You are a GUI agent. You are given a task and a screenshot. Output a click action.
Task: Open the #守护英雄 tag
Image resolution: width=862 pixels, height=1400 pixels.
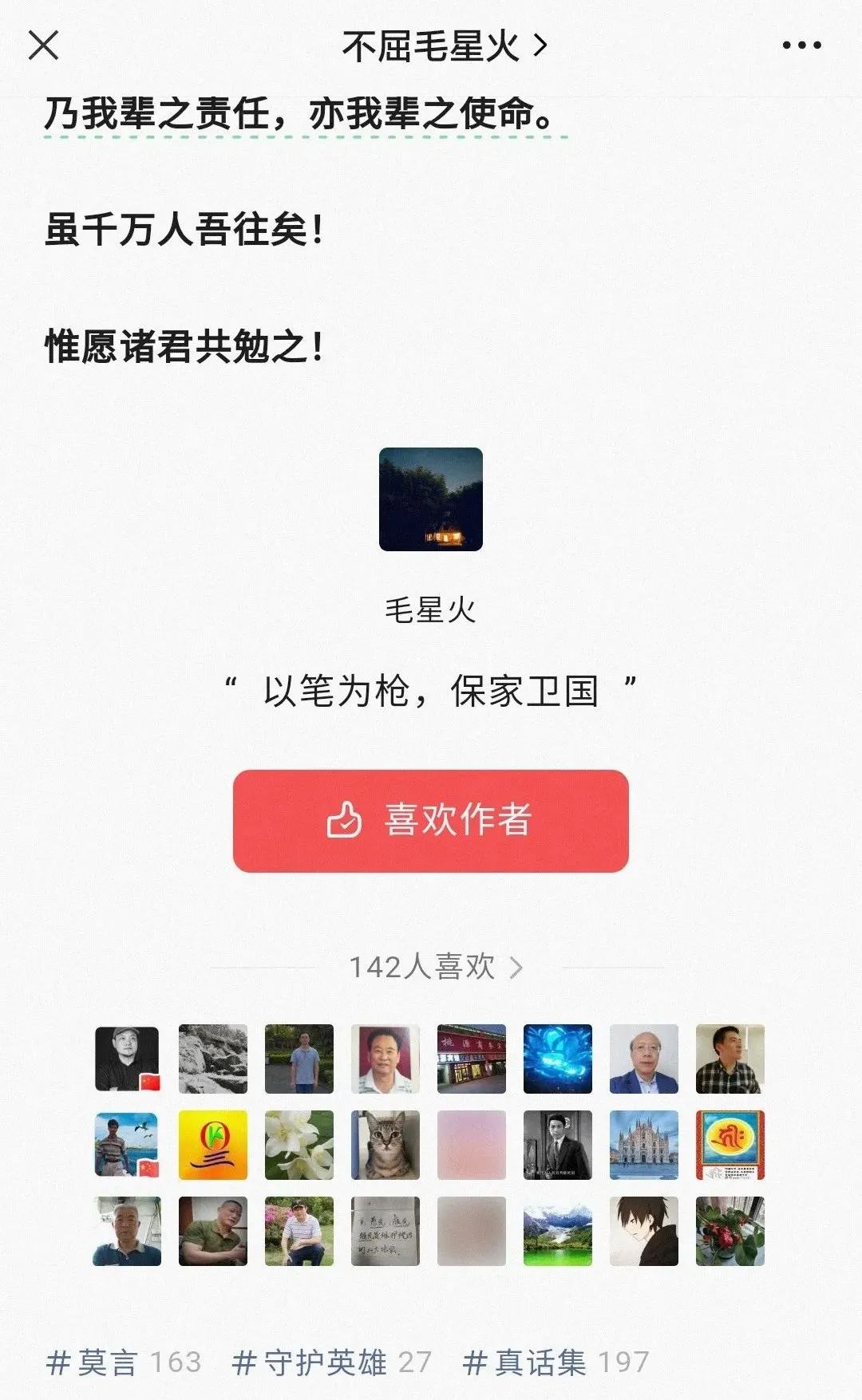(x=331, y=1362)
